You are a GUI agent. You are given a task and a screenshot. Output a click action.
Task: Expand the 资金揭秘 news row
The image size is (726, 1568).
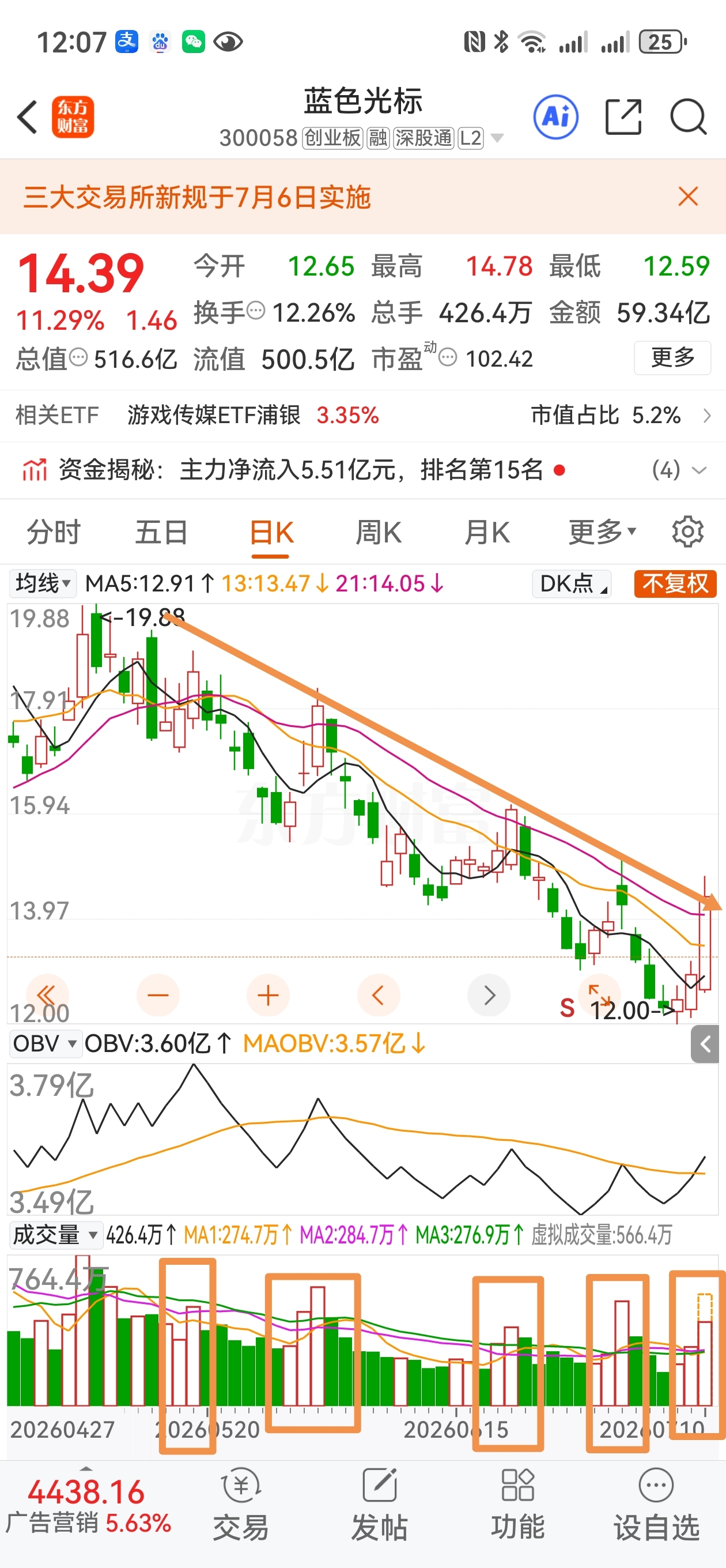point(362,470)
